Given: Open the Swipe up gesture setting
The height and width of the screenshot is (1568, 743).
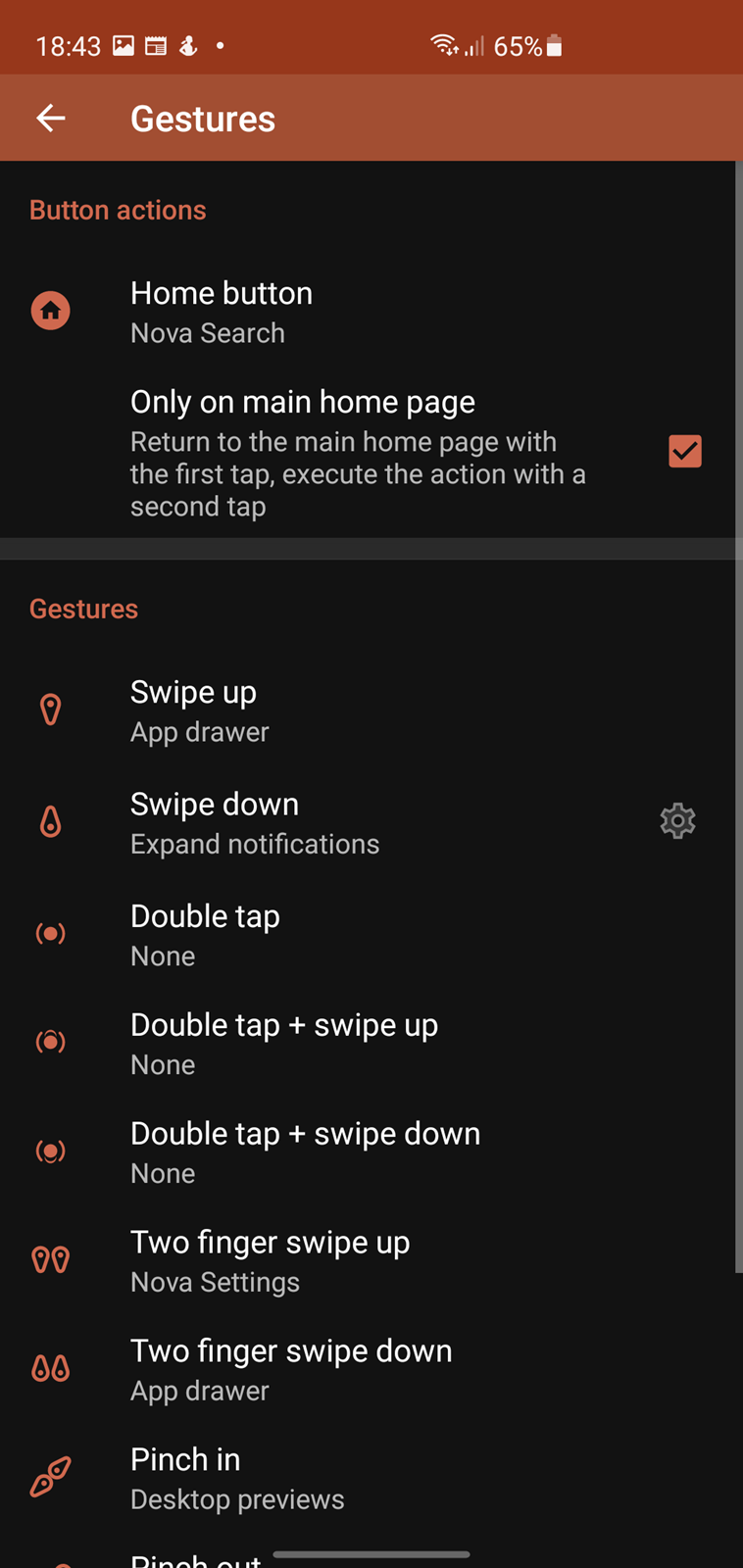Looking at the screenshot, I should (x=368, y=710).
